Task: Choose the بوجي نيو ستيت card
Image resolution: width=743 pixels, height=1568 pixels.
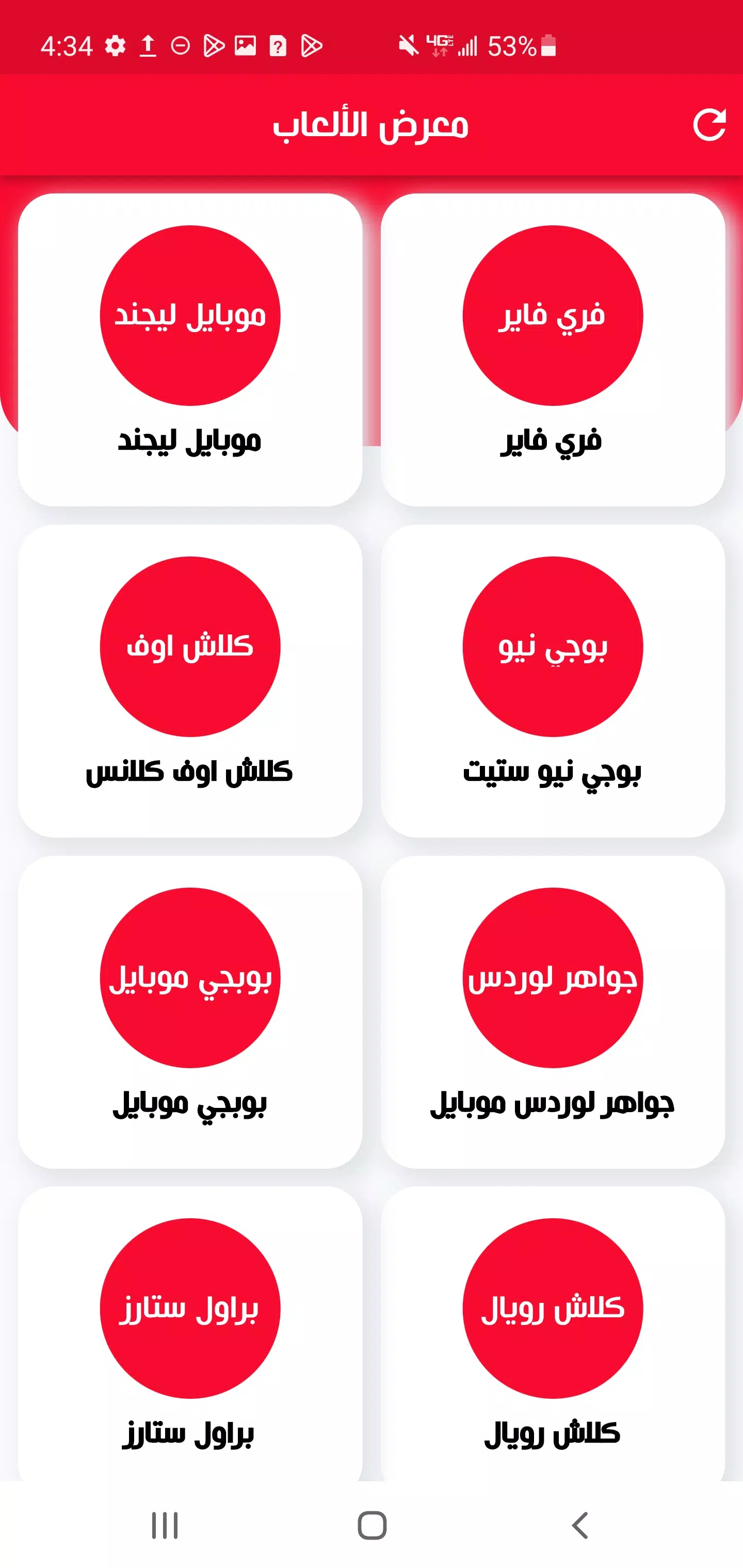Action: pos(553,680)
